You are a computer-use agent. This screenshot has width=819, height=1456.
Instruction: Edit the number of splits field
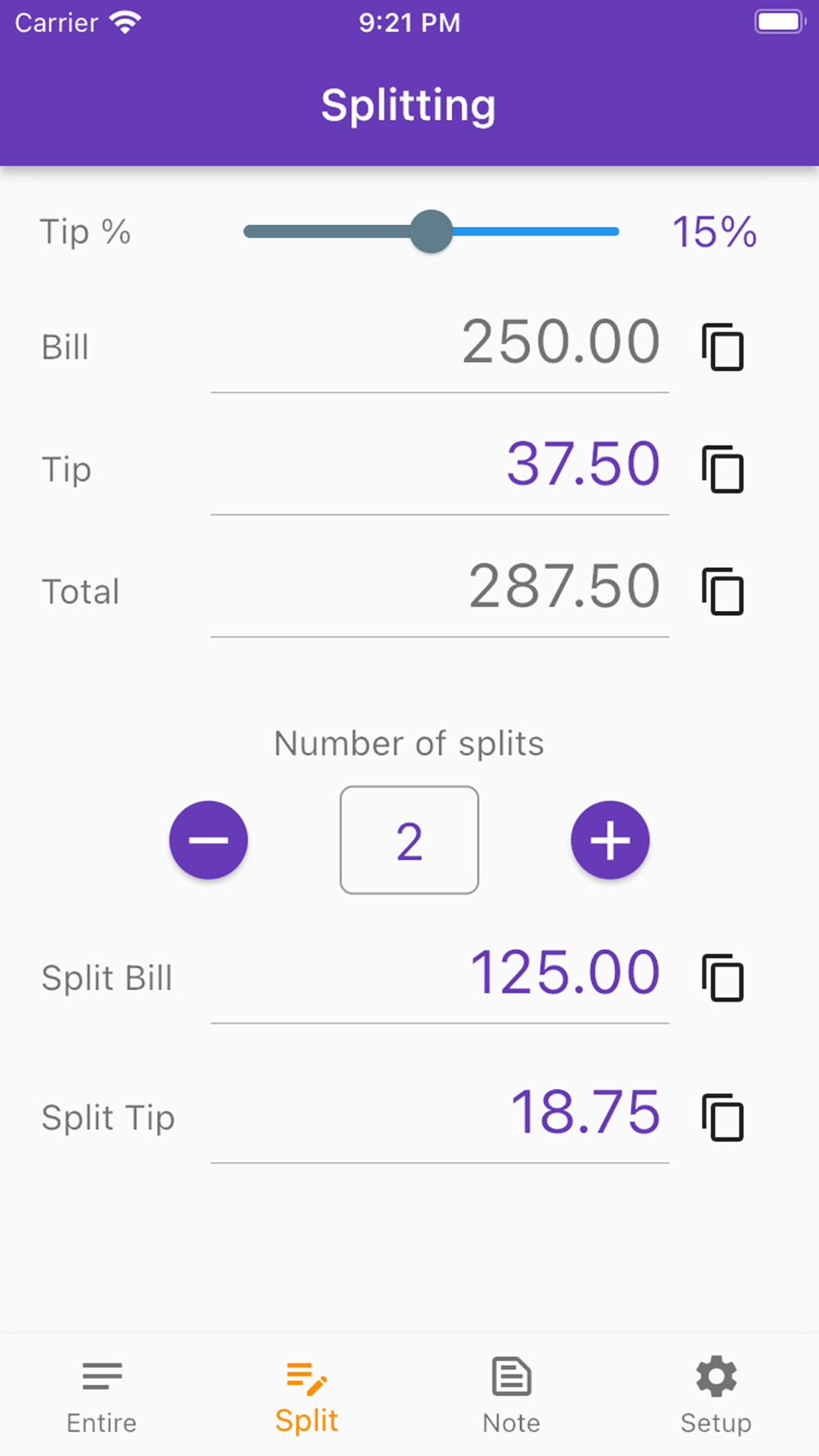409,840
